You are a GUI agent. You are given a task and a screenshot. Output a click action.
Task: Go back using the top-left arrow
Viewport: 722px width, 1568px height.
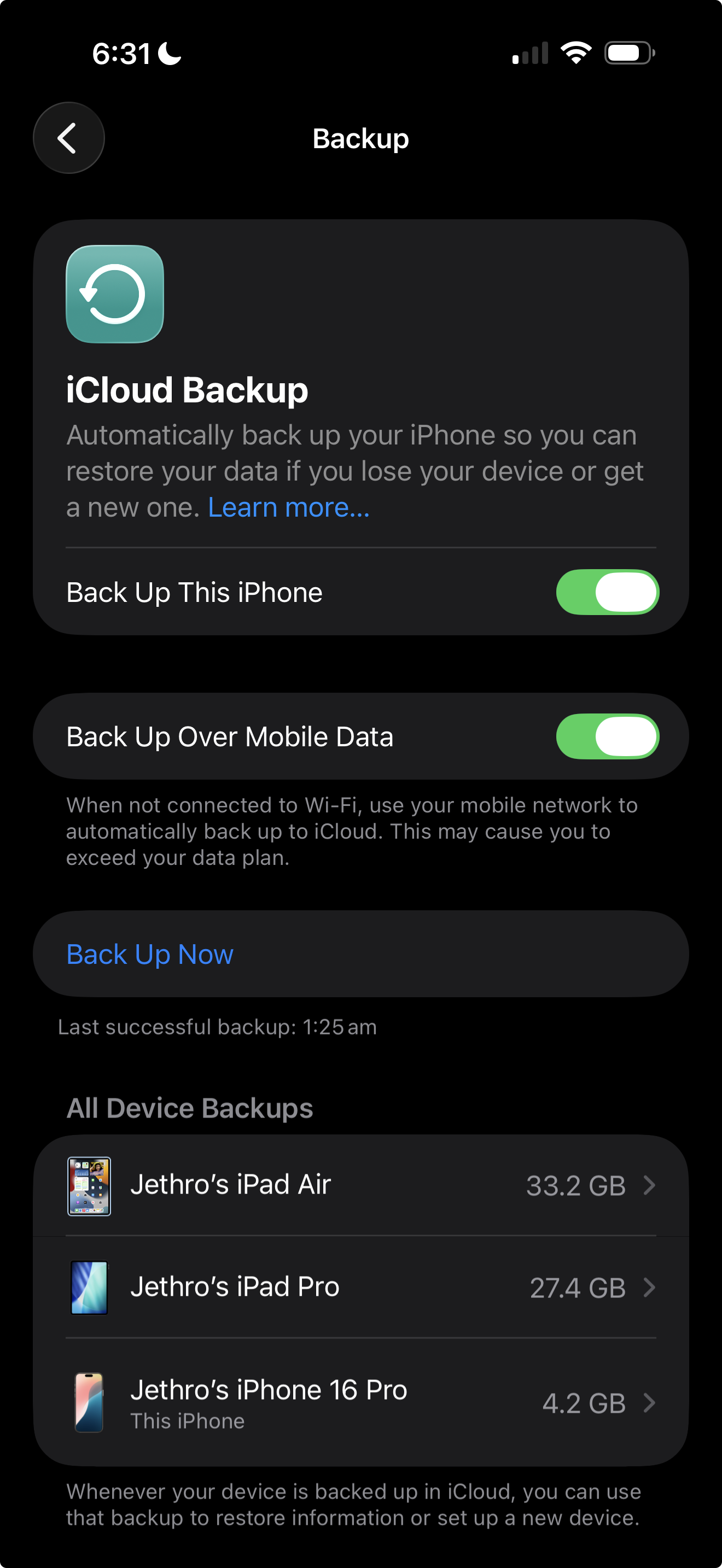(69, 138)
